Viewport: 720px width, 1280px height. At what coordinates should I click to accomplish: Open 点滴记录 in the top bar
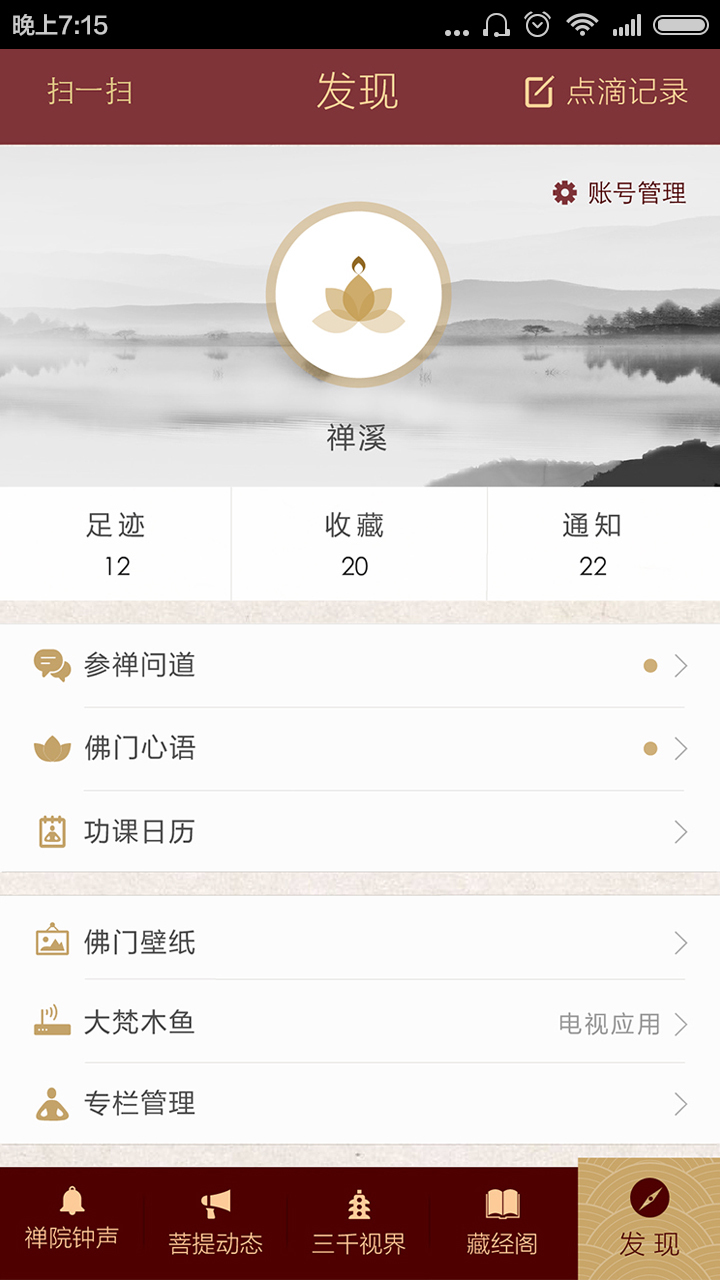pyautogui.click(x=606, y=93)
